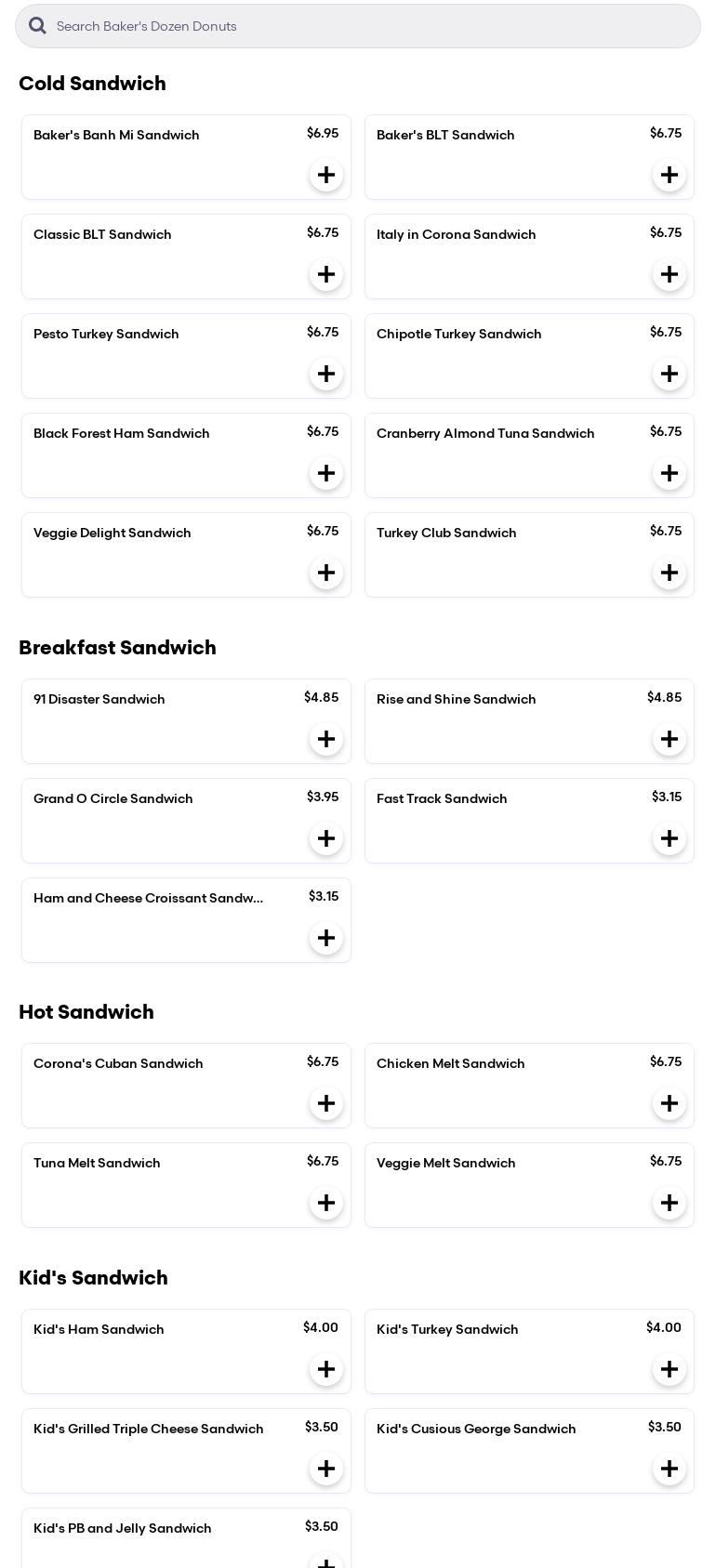
Task: Click the plus icon for Classic BLT Sandwich
Action: (x=326, y=273)
